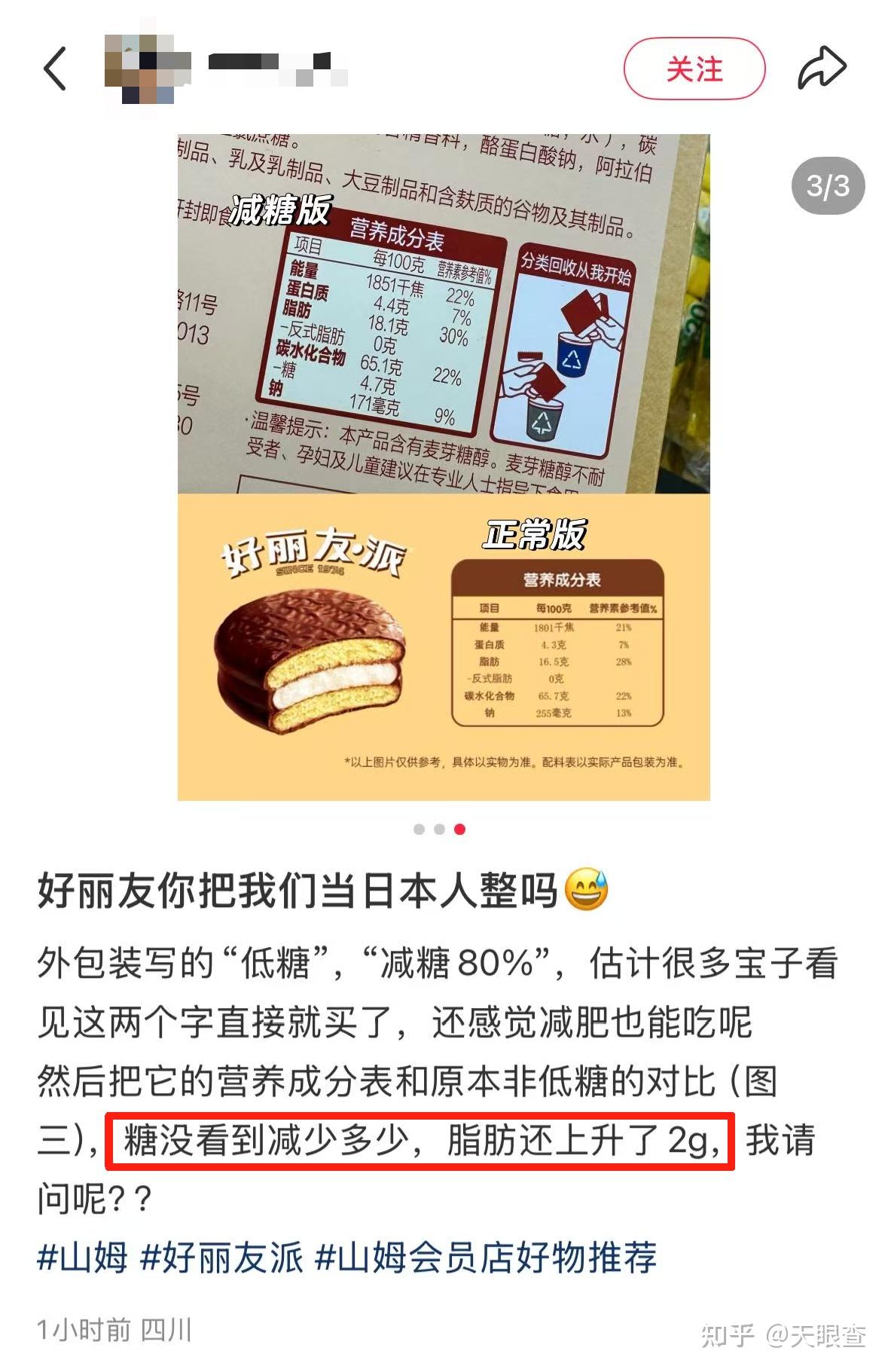Share this post via the arrow icon
The height and width of the screenshot is (1372, 888).
[x=822, y=69]
